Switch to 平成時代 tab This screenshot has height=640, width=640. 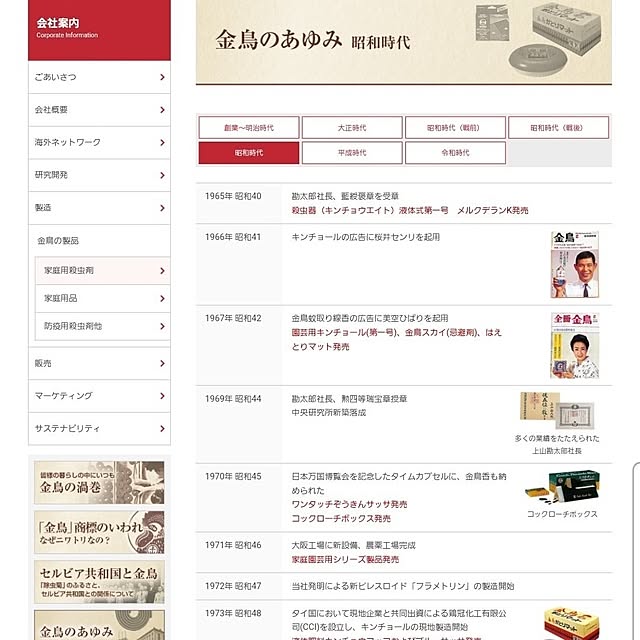351,153
